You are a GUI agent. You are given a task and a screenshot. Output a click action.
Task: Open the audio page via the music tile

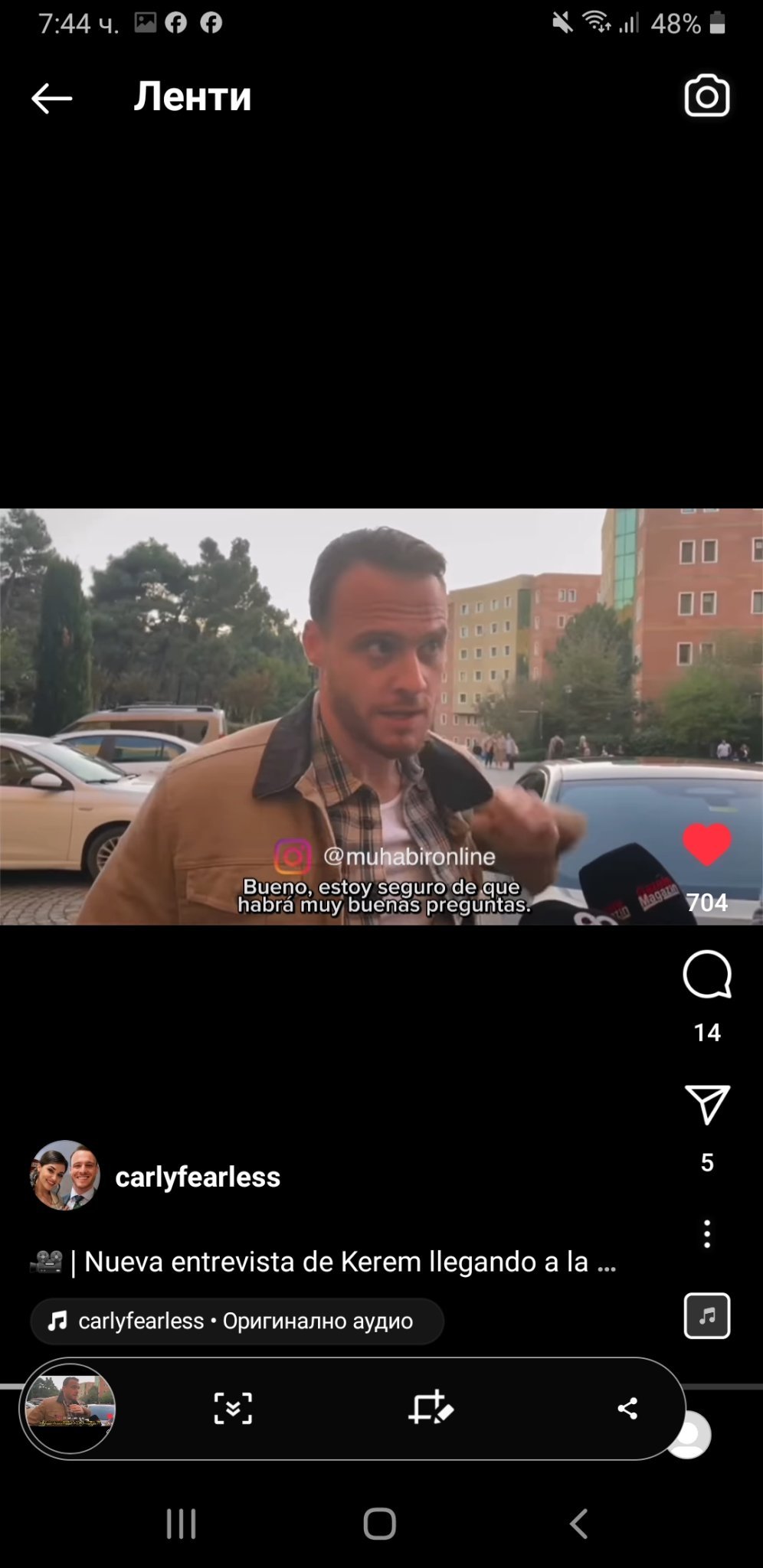706,1315
